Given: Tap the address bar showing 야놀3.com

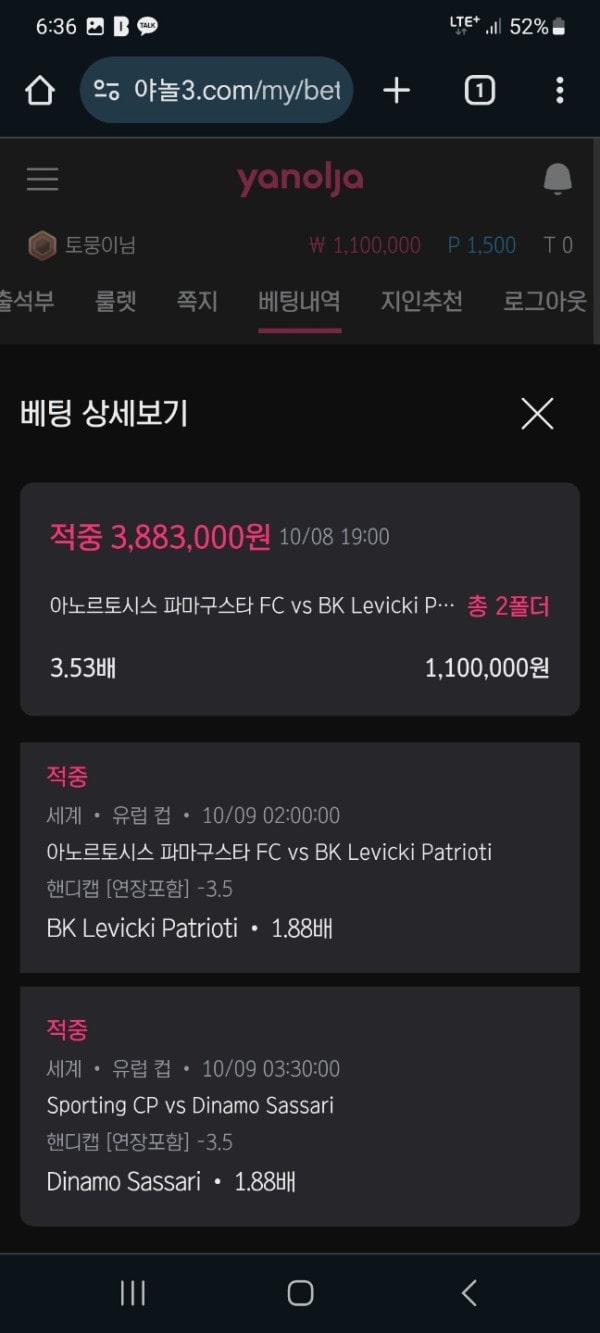Looking at the screenshot, I should coord(216,91).
